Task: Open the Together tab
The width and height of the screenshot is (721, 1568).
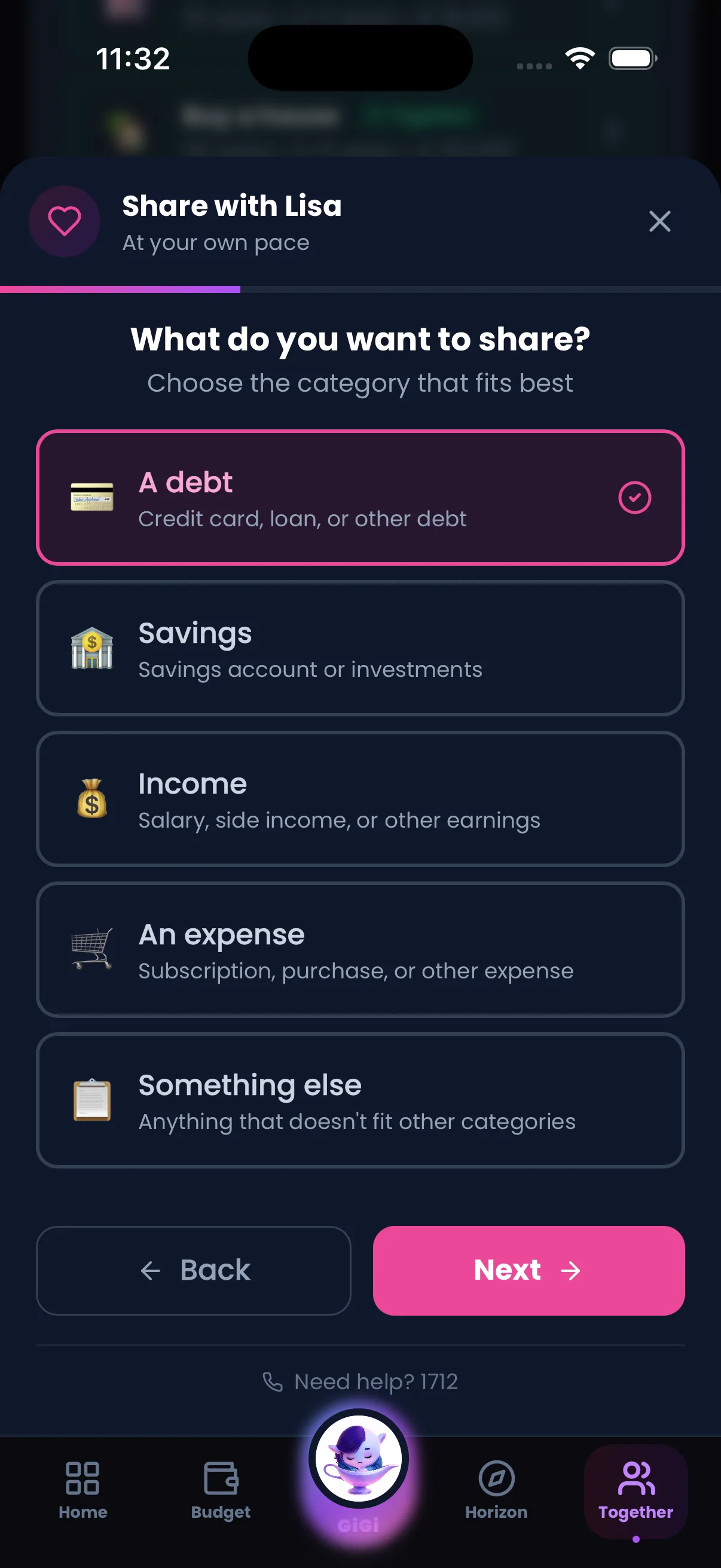Action: (636, 1490)
